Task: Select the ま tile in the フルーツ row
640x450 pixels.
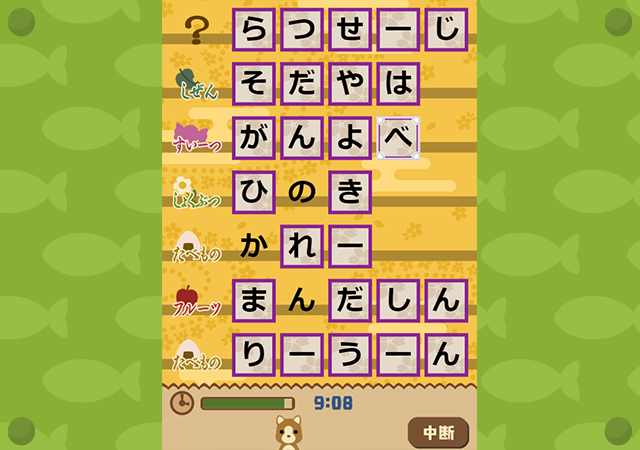Action: [x=254, y=300]
